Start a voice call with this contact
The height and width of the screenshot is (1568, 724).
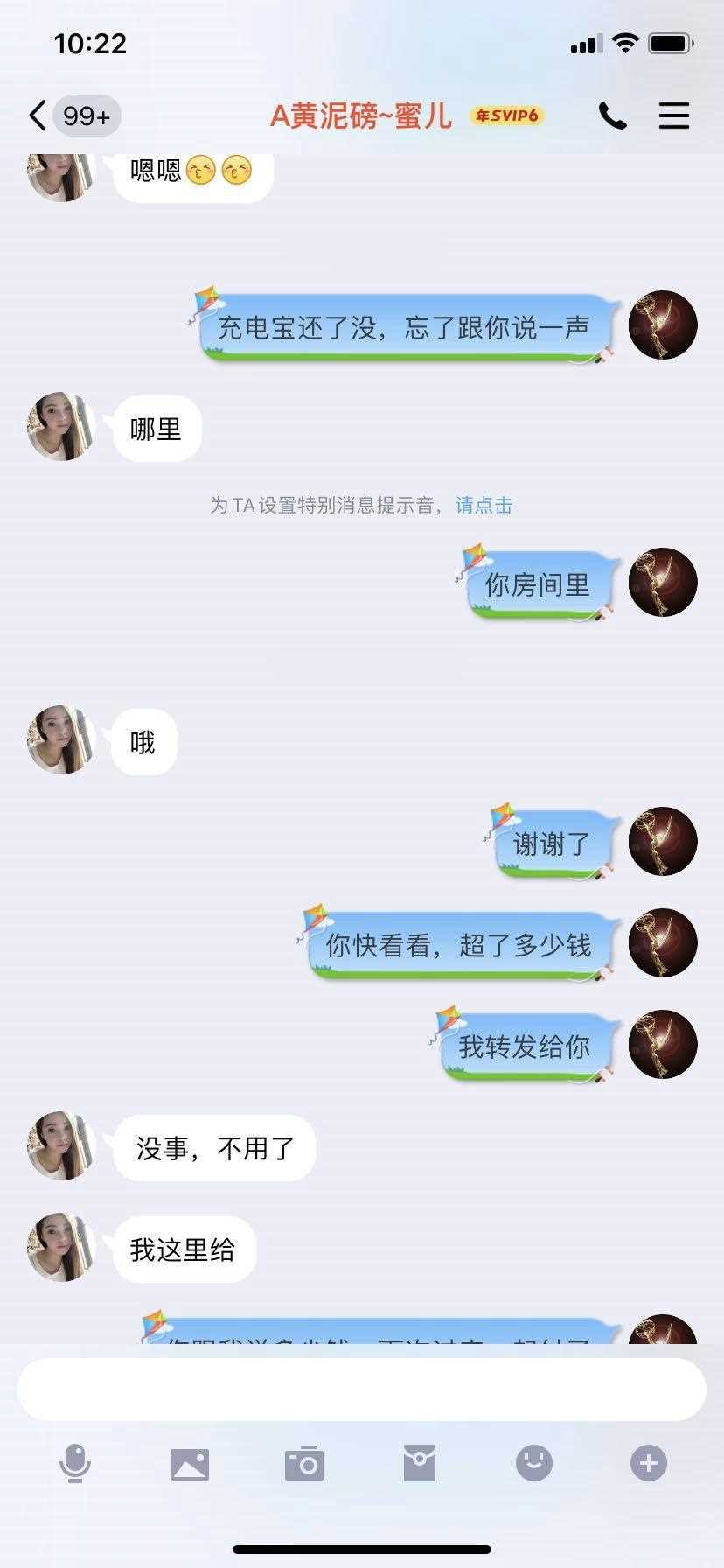612,115
